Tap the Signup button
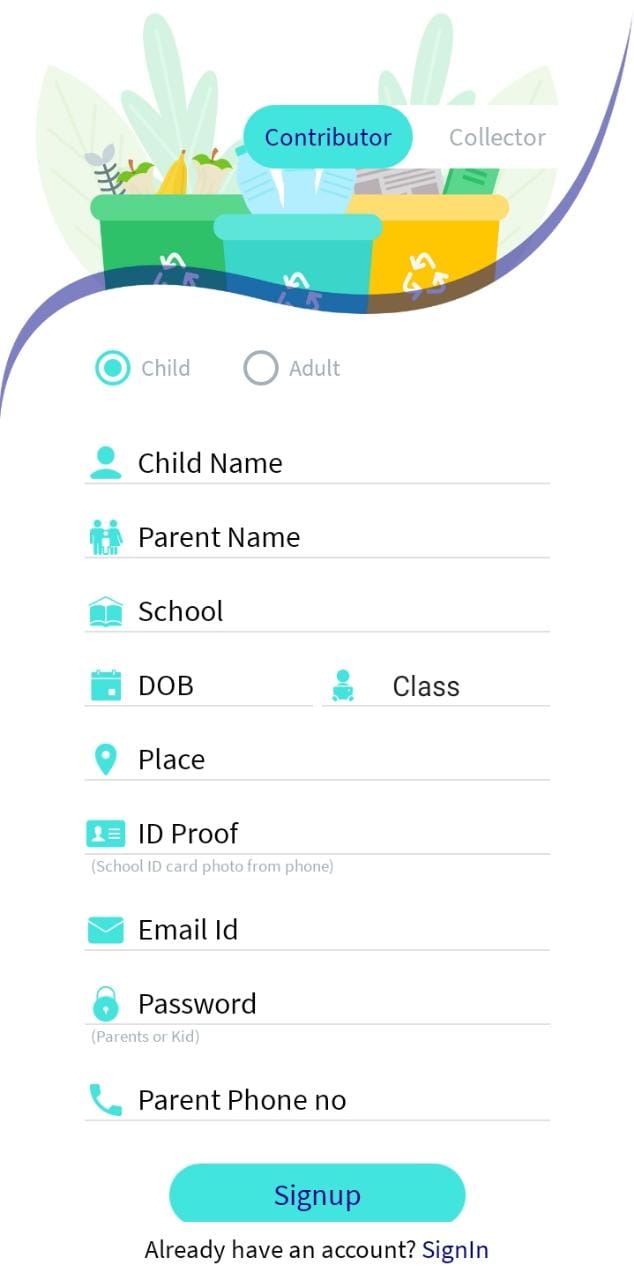The width and height of the screenshot is (634, 1280). click(x=317, y=1194)
